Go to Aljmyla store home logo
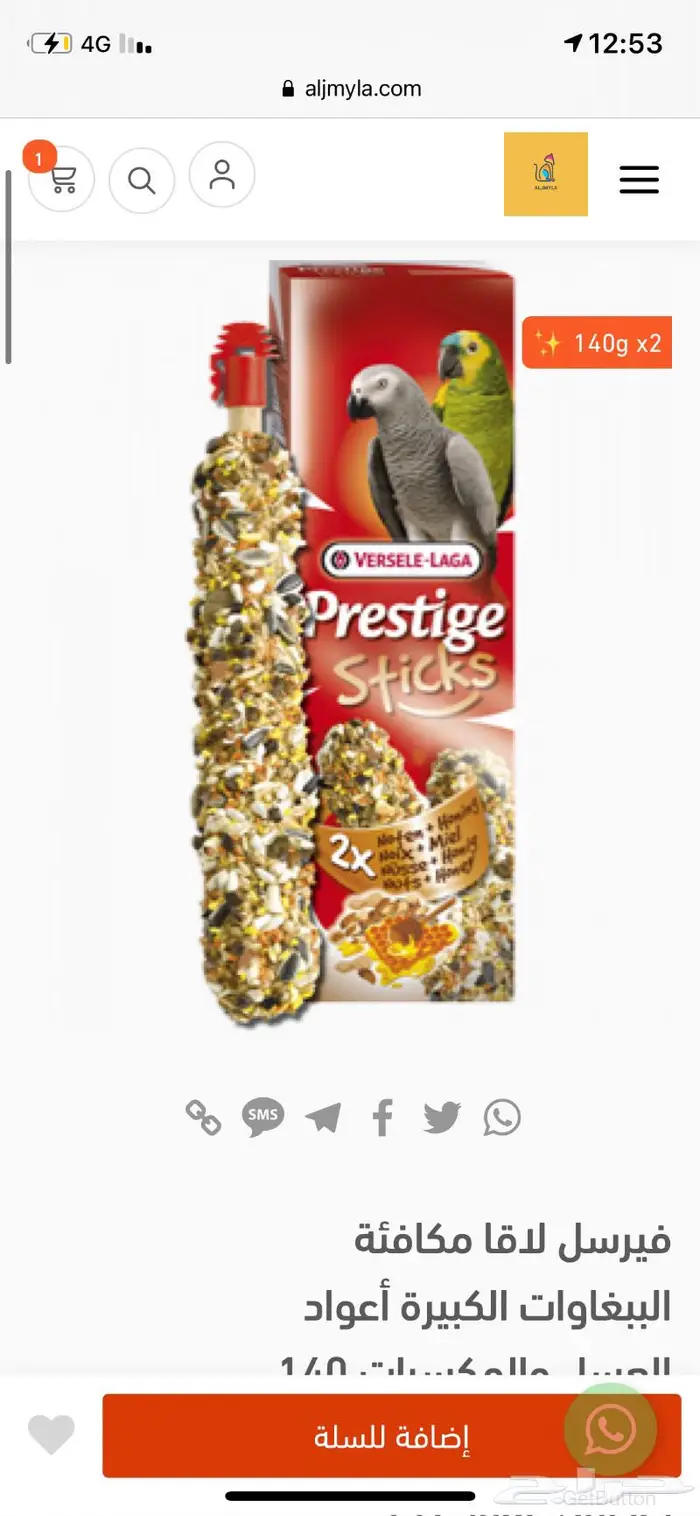Viewport: 700px width, 1516px height. click(x=545, y=174)
